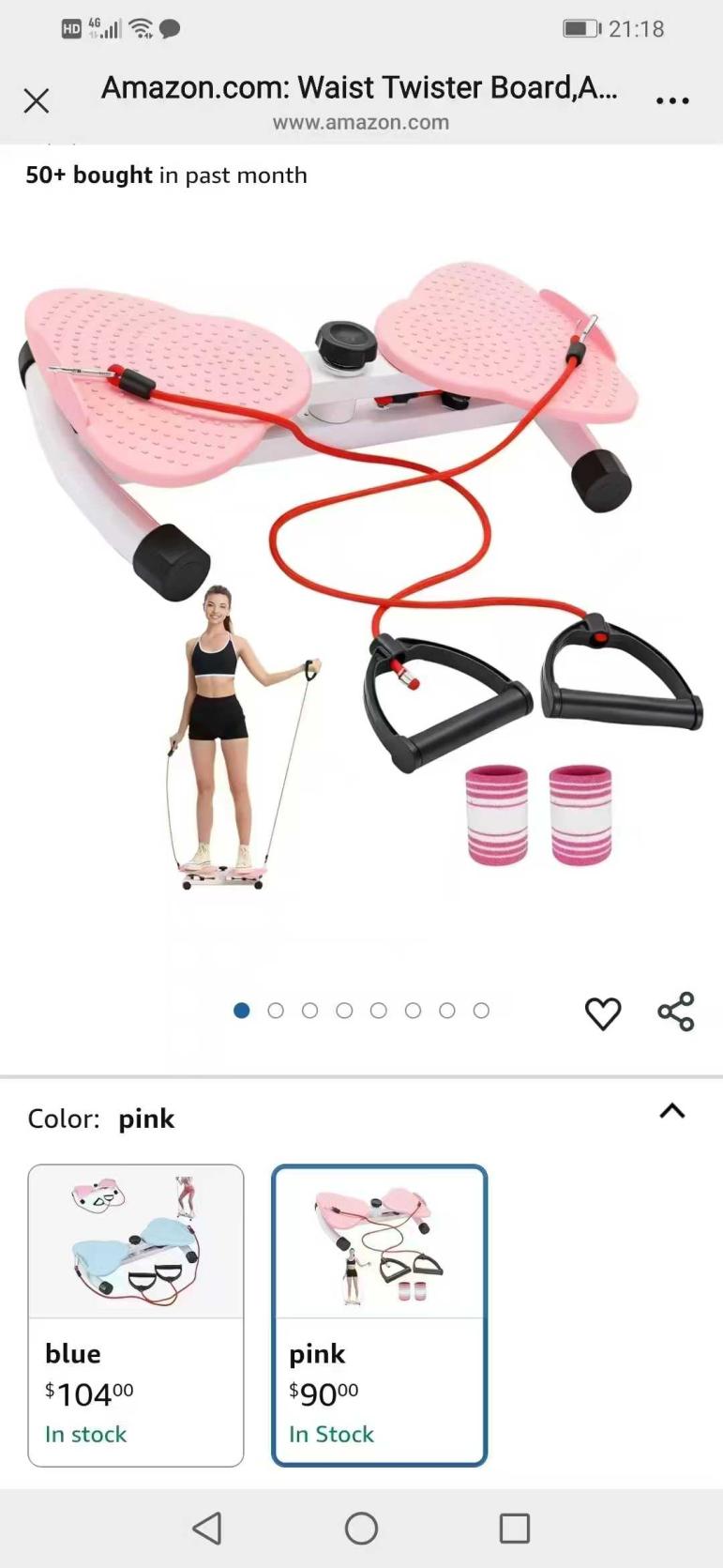Collapse the Color options section
This screenshot has width=723, height=1568.
pos(671,1111)
